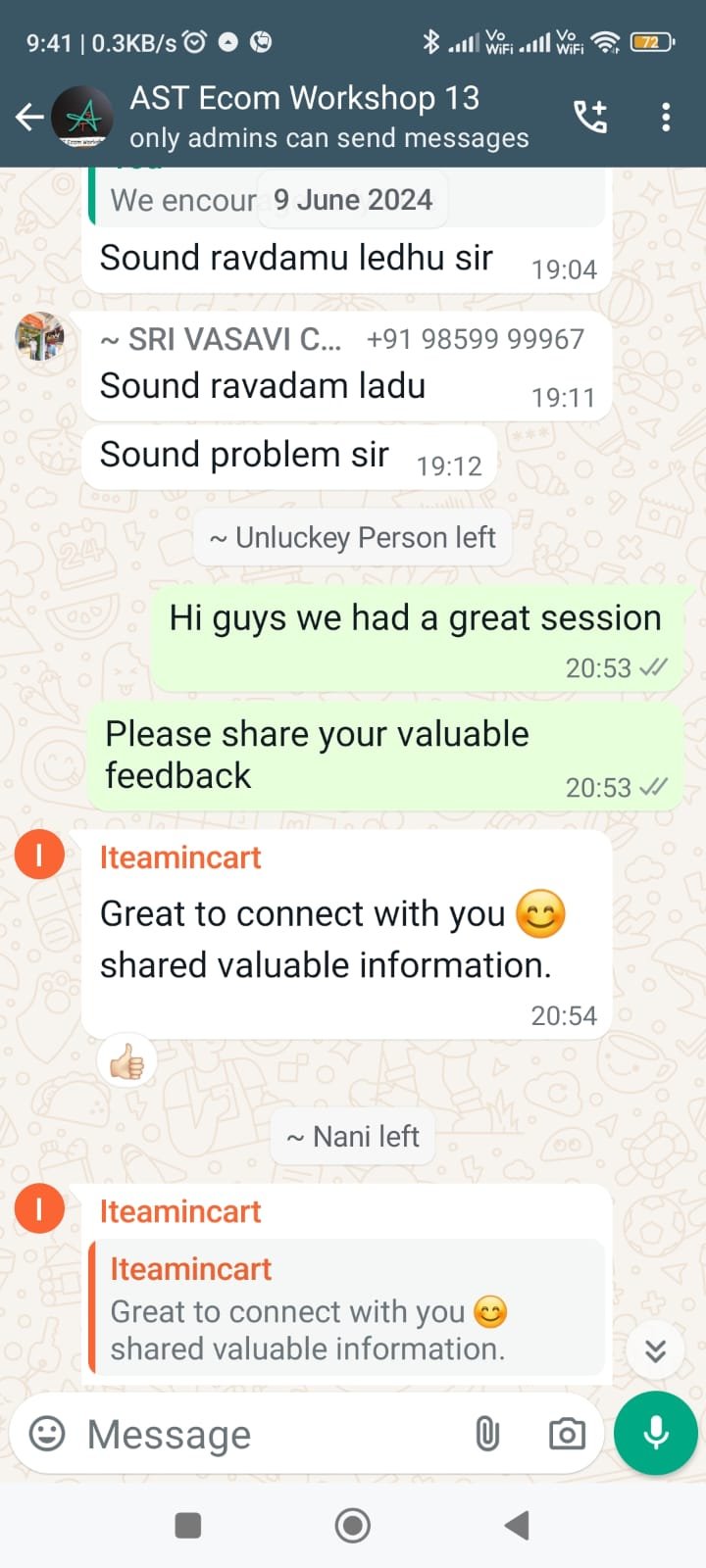706x1568 pixels.
Task: Record a voice message
Action: 656,1433
